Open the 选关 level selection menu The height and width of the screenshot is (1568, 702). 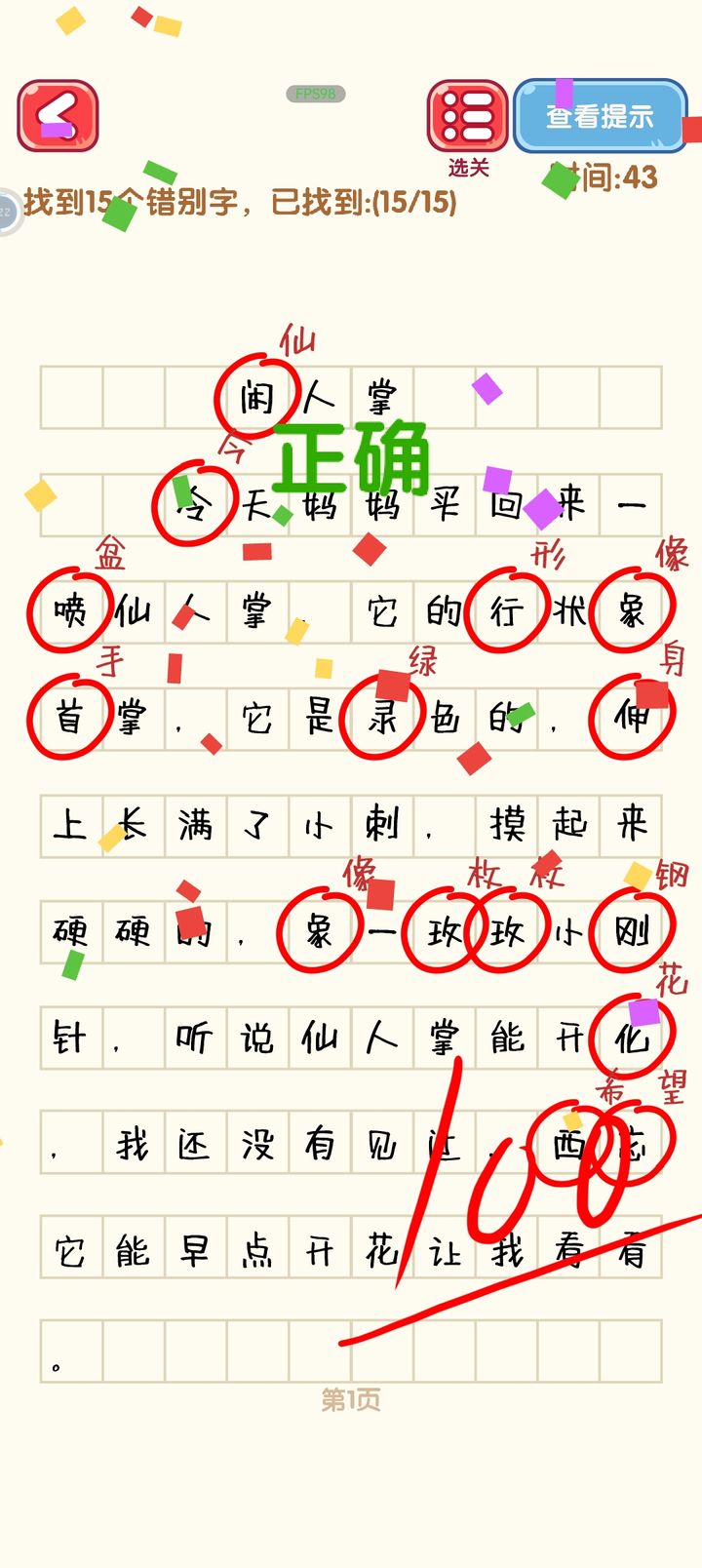point(467,117)
